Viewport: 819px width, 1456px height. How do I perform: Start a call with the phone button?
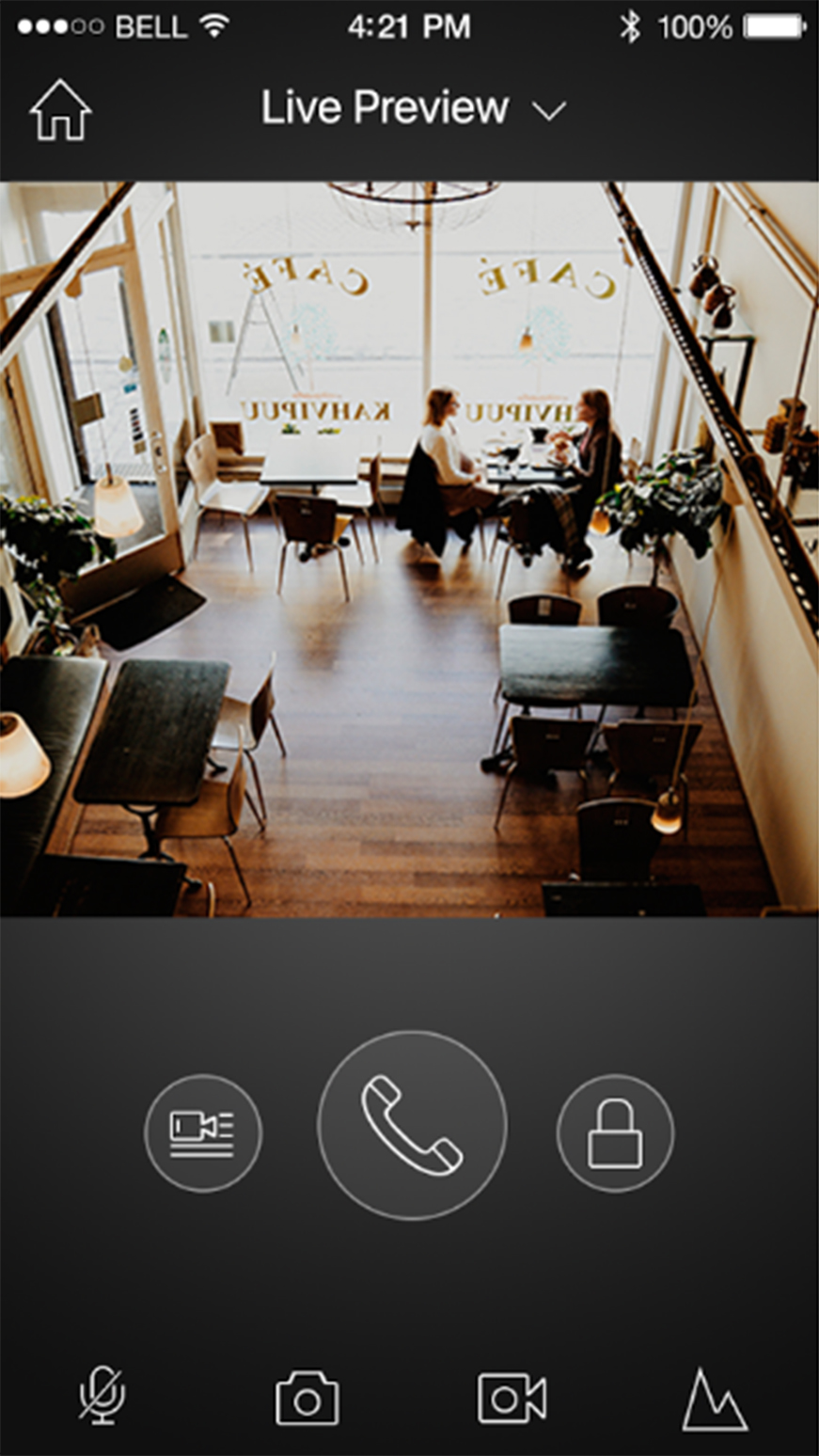pyautogui.click(x=412, y=1125)
